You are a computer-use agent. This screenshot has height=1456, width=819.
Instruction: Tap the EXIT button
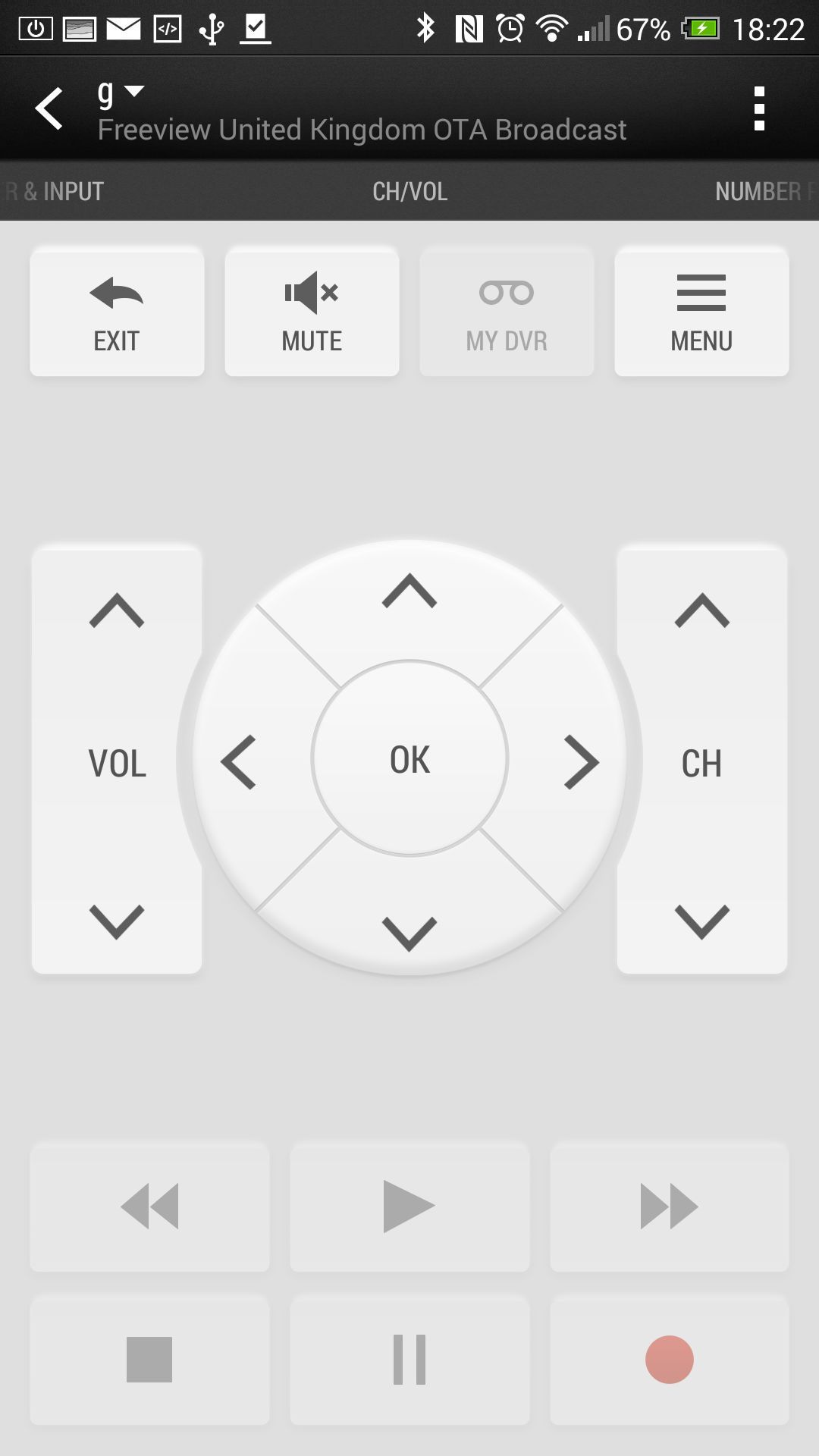point(117,312)
